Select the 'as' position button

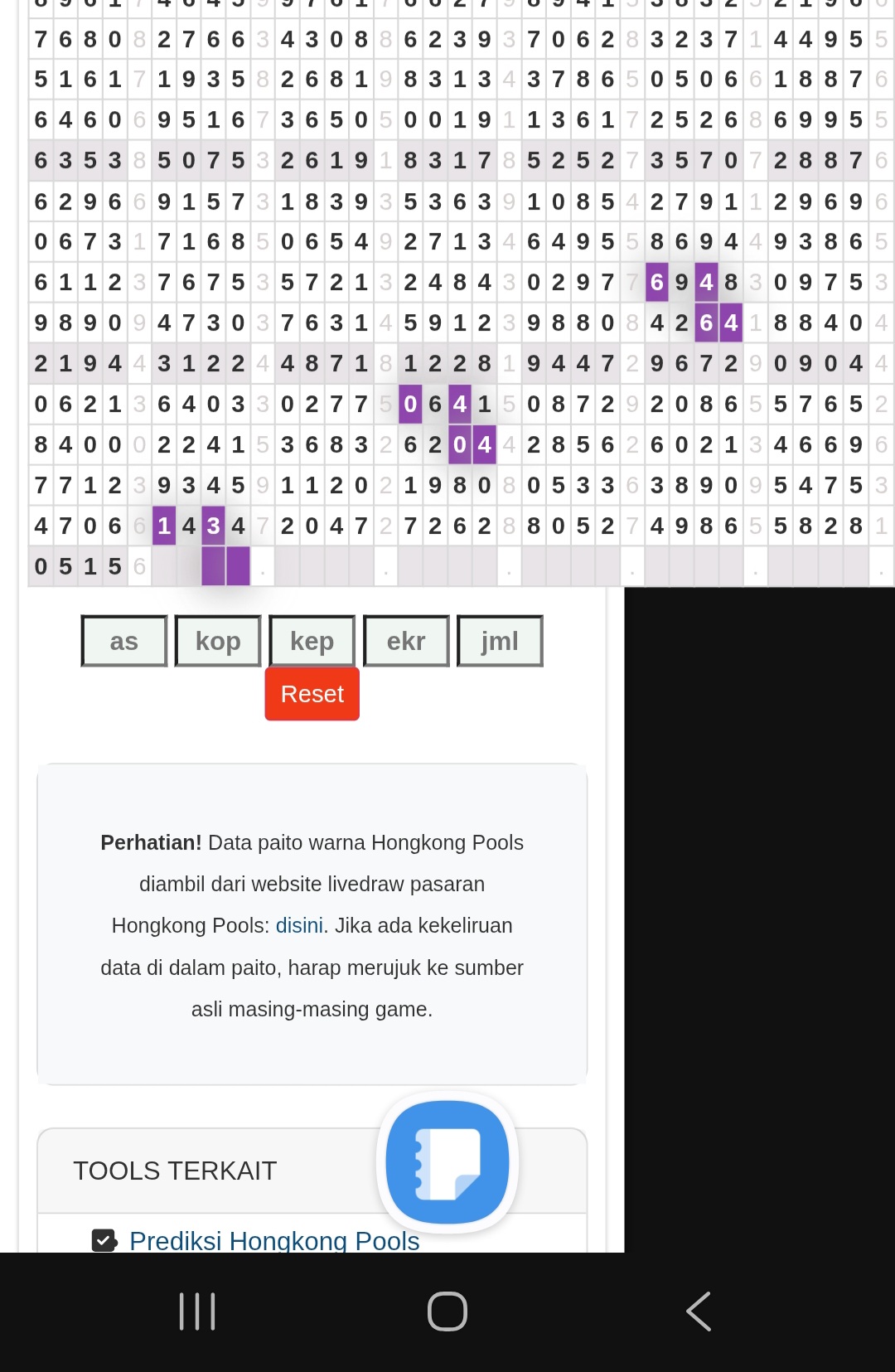pyautogui.click(x=124, y=641)
